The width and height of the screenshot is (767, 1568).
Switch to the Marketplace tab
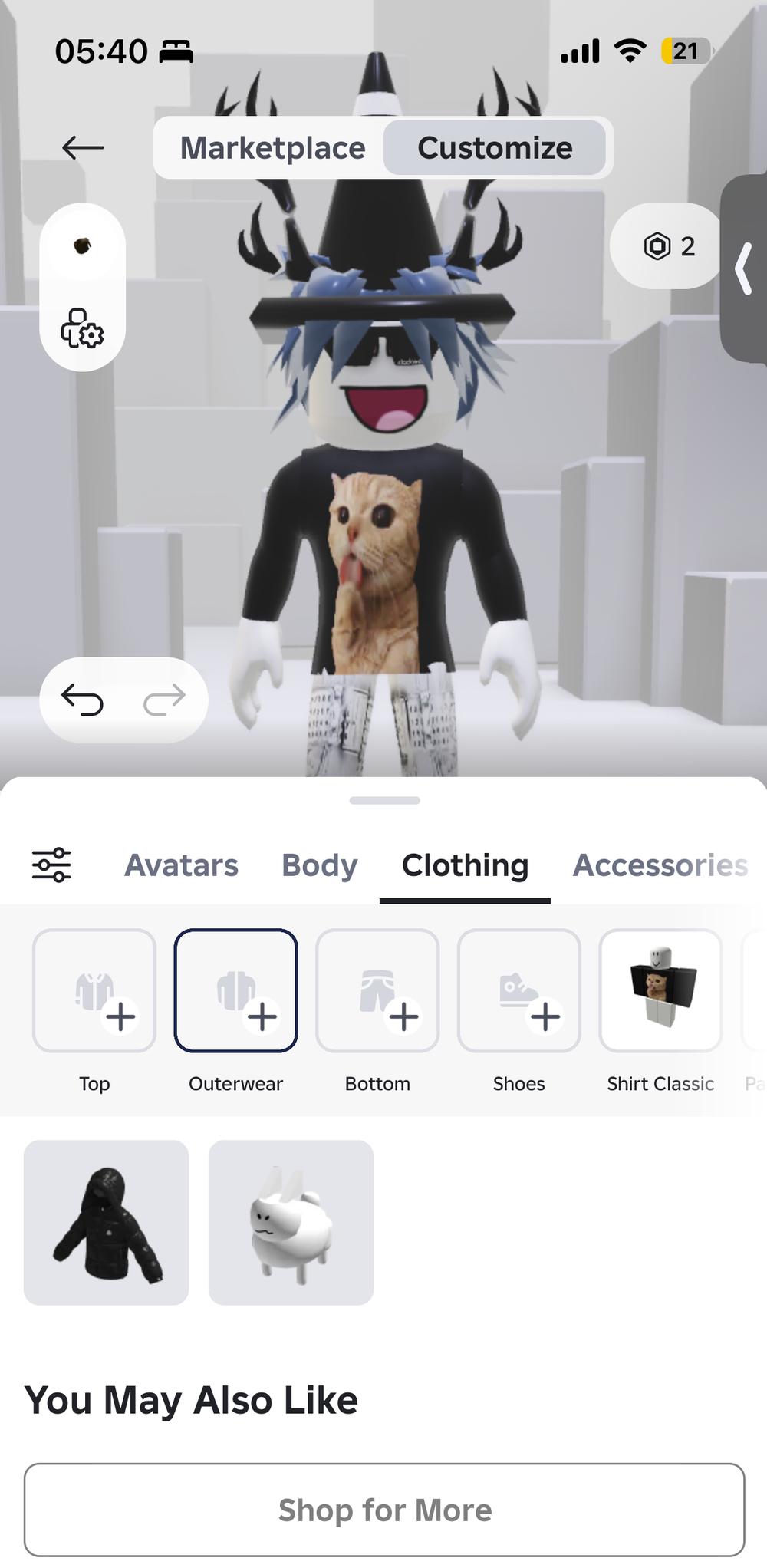click(272, 147)
